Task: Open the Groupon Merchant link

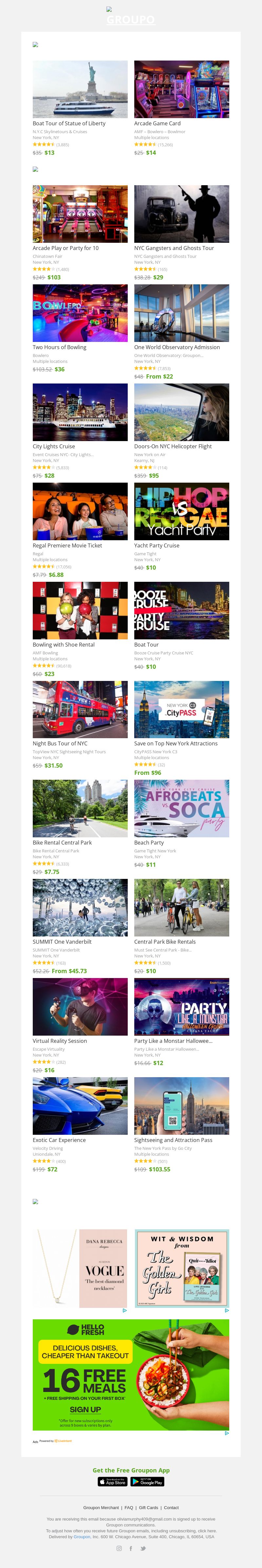Action: (x=101, y=1508)
